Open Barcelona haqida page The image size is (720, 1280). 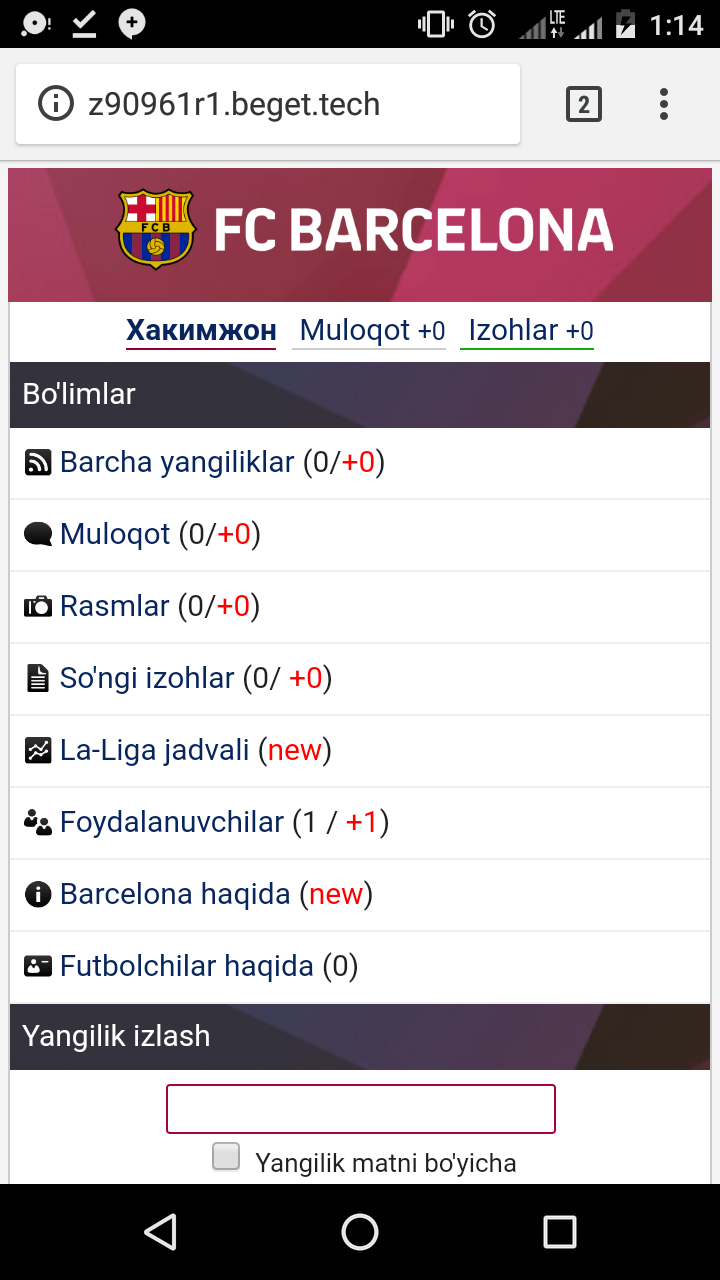pyautogui.click(x=175, y=894)
